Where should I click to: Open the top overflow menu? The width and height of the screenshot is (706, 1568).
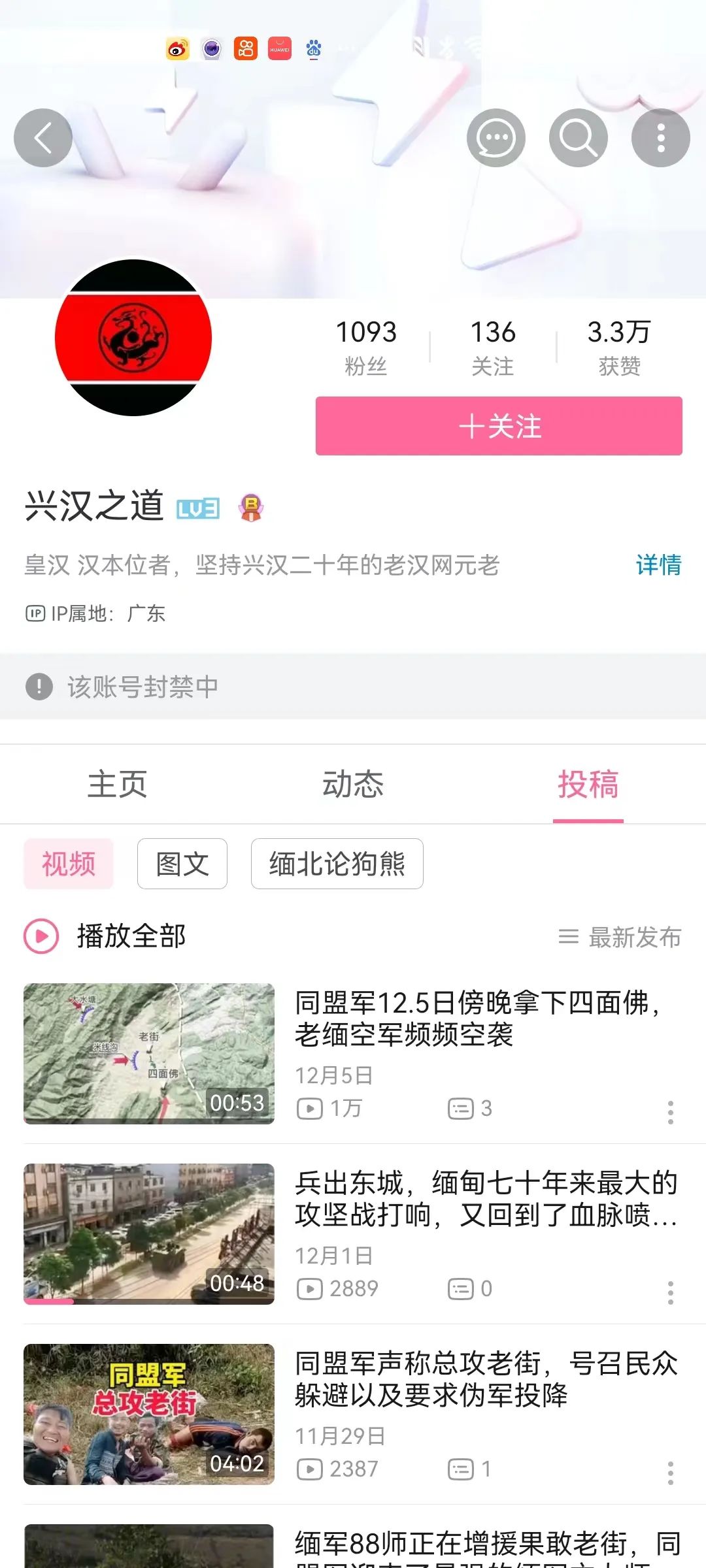[660, 138]
